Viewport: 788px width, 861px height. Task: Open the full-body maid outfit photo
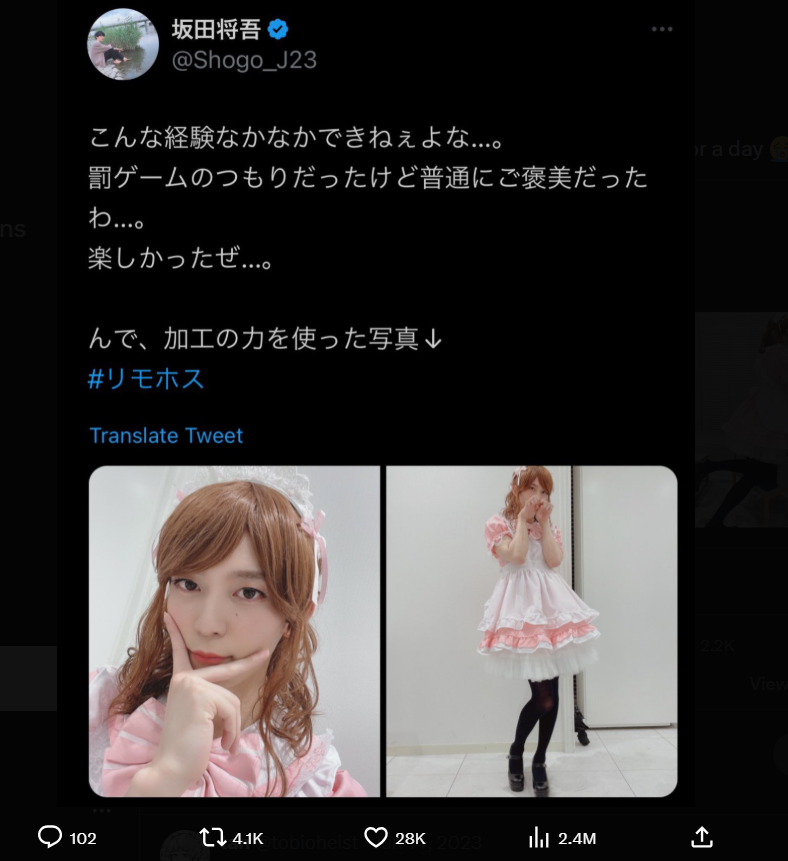[x=532, y=631]
